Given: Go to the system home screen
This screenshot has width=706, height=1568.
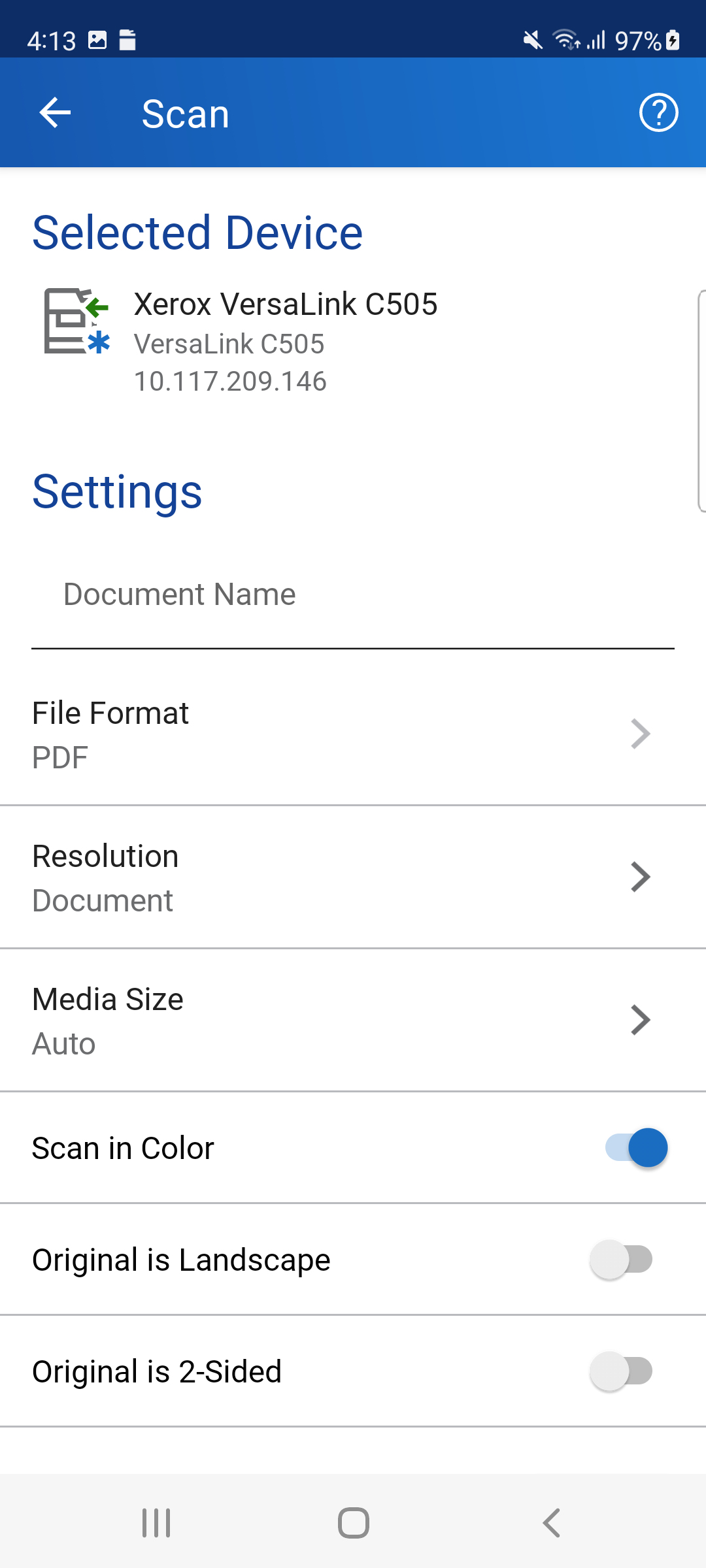Looking at the screenshot, I should coord(353,1523).
